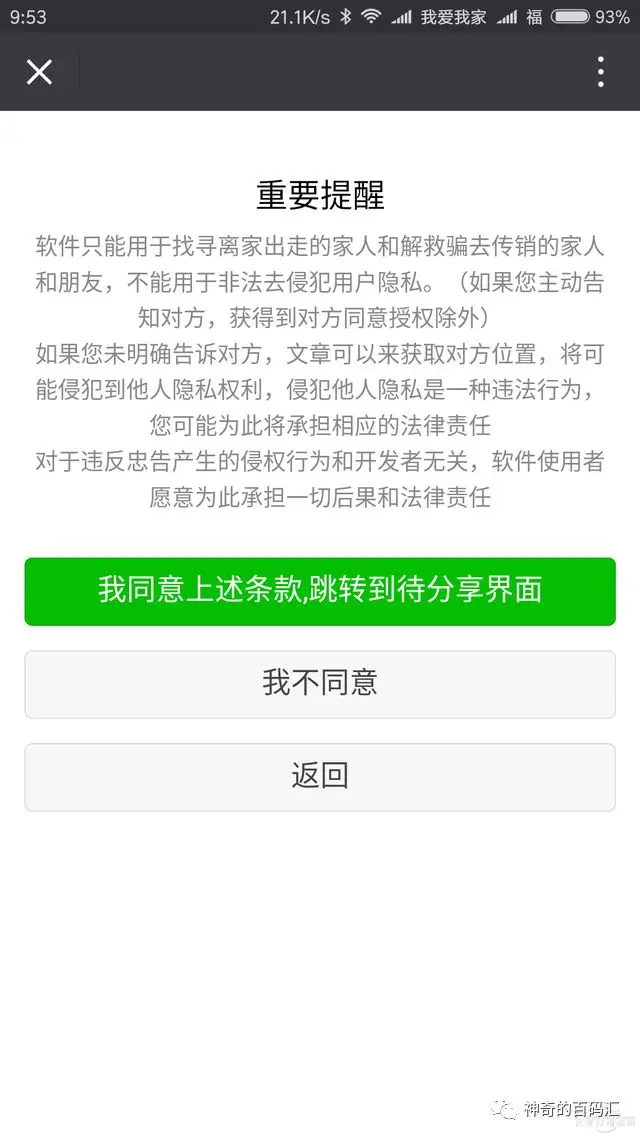Image resolution: width=640 pixels, height=1138 pixels.
Task: Close the web page with the X
Action: click(x=39, y=72)
